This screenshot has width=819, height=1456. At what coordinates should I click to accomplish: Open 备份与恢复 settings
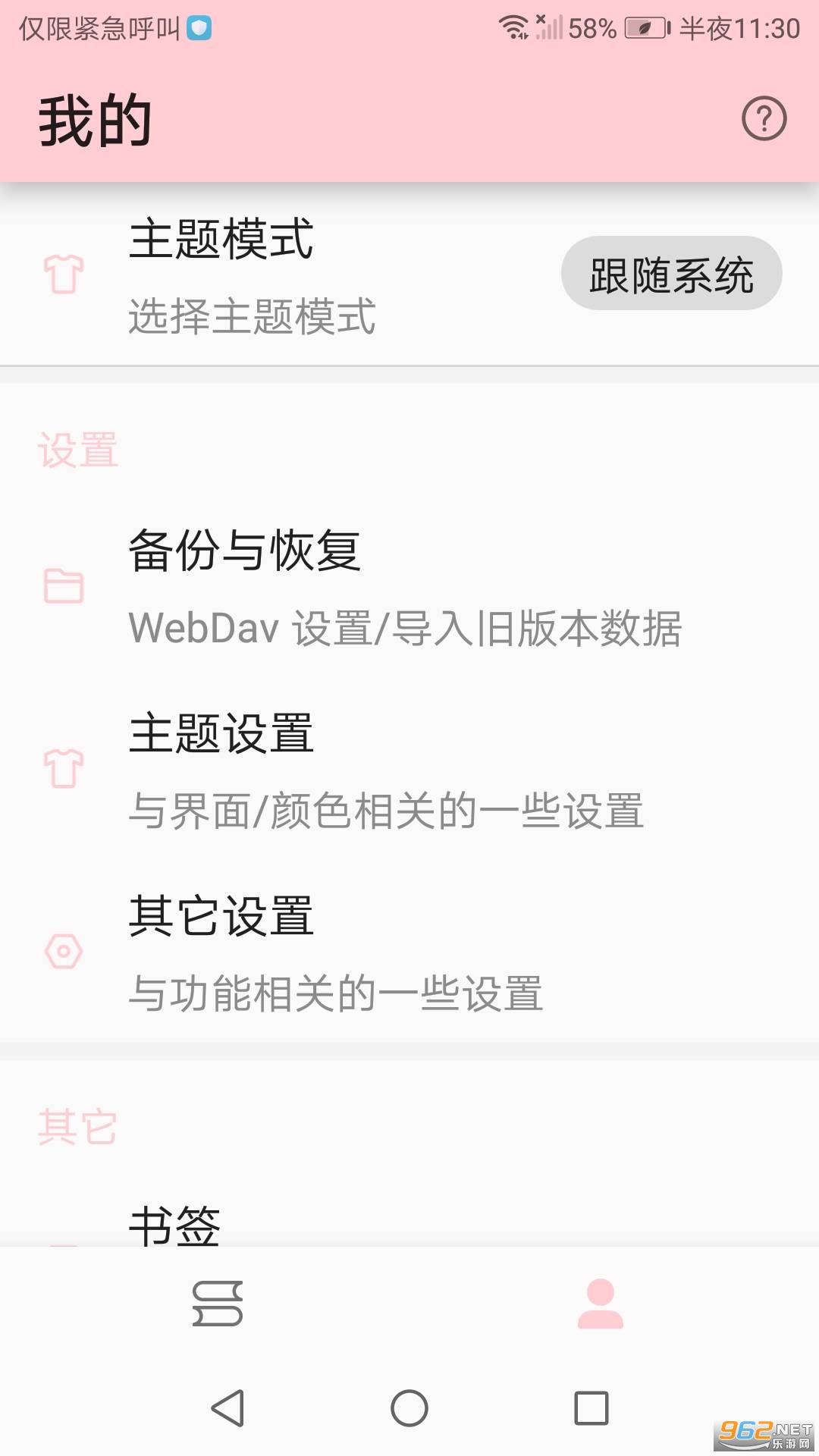click(x=409, y=588)
